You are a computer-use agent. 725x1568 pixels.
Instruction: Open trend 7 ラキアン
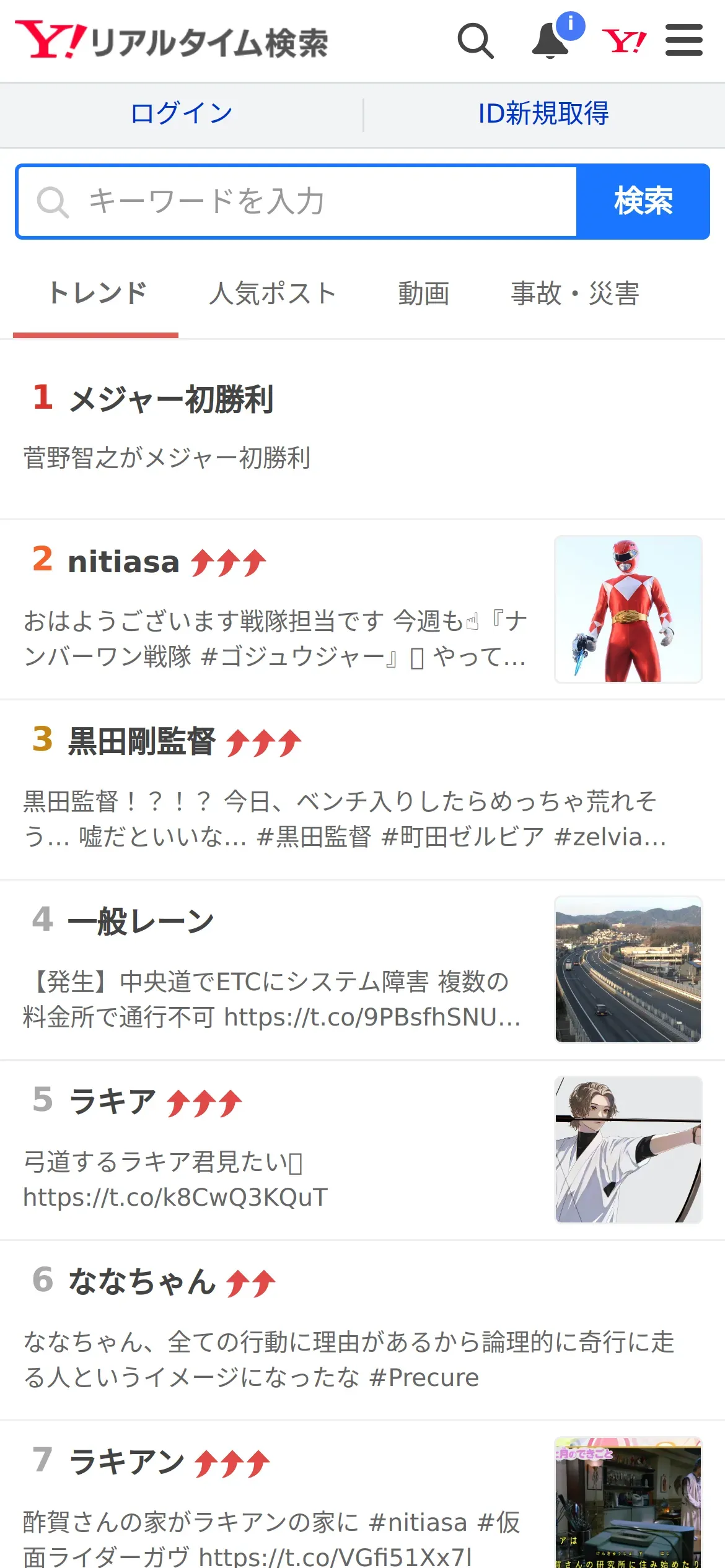[x=126, y=1462]
